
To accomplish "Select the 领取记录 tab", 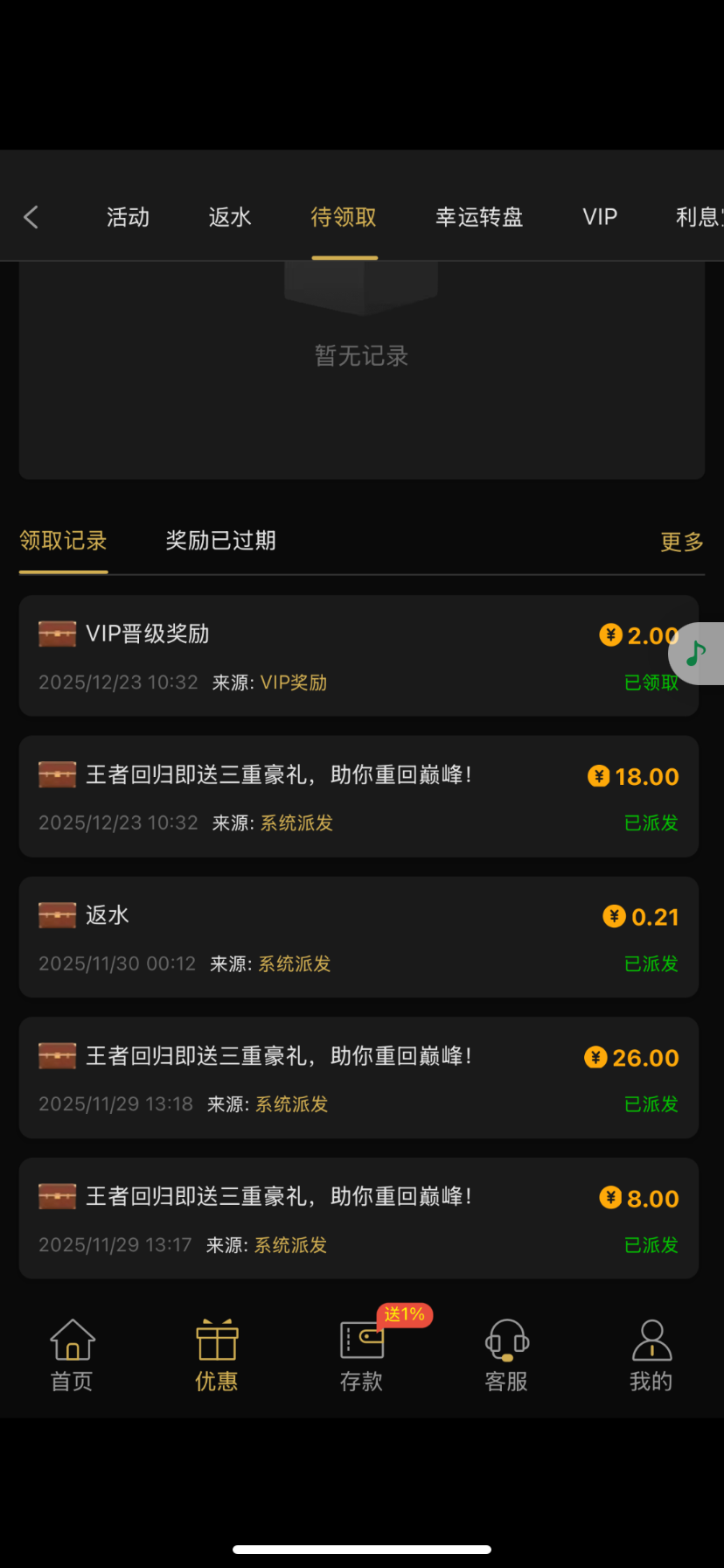I will (x=63, y=541).
